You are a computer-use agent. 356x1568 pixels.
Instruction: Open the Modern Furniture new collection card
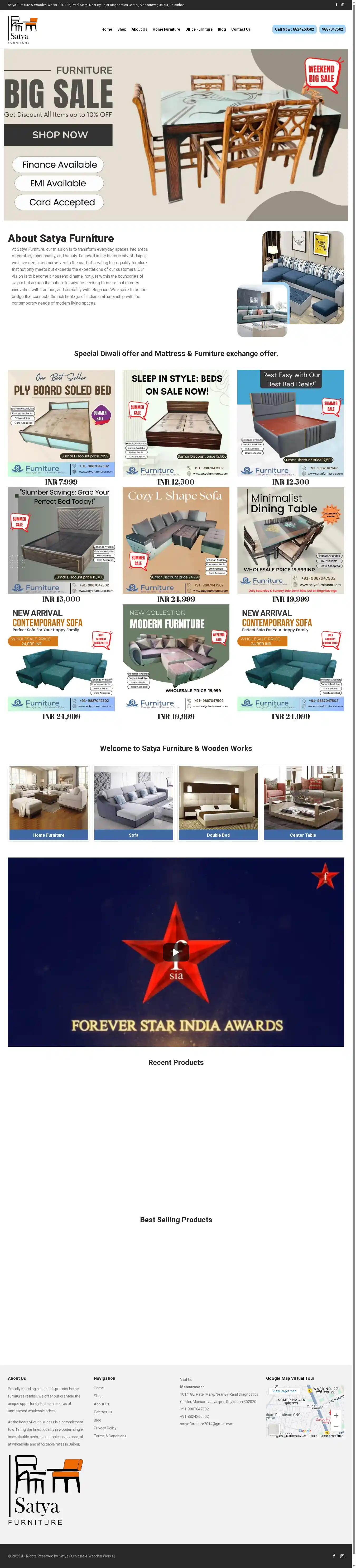pos(176,657)
